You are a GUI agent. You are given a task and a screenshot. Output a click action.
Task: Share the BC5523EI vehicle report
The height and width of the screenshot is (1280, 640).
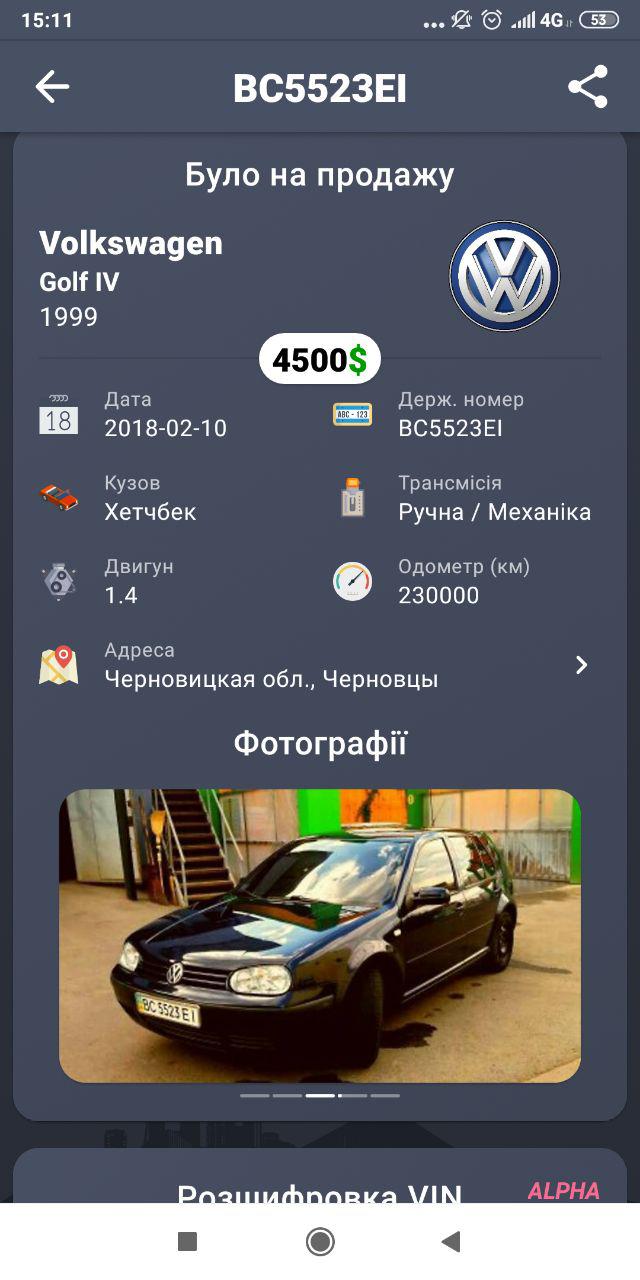[588, 87]
